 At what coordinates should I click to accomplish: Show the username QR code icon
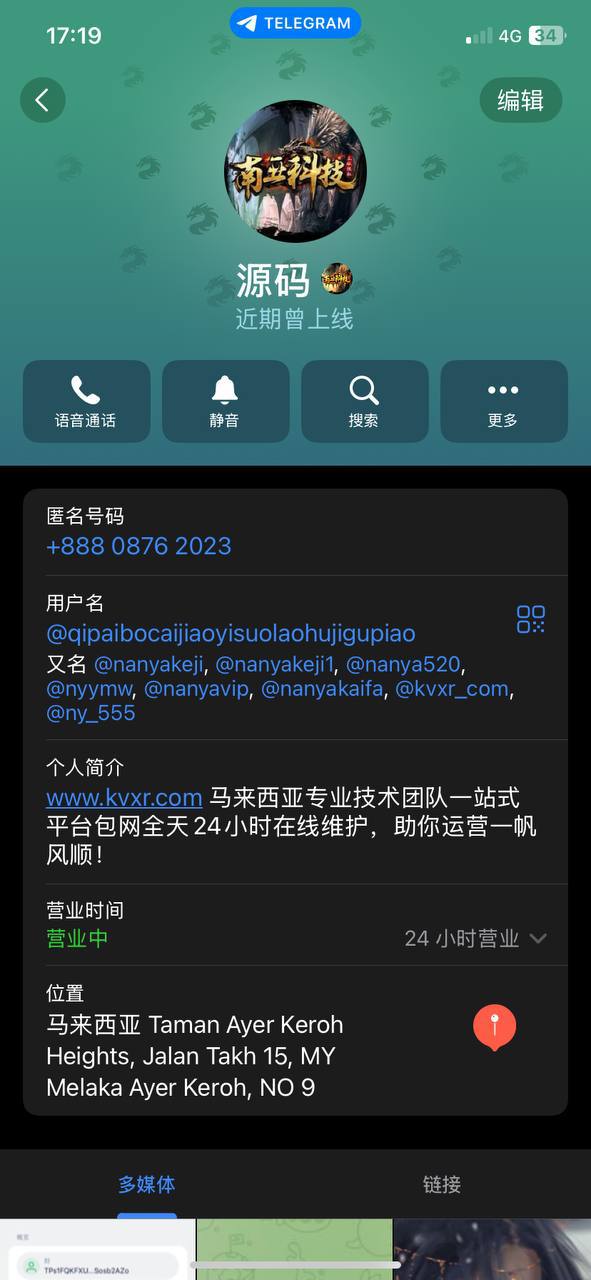(531, 619)
